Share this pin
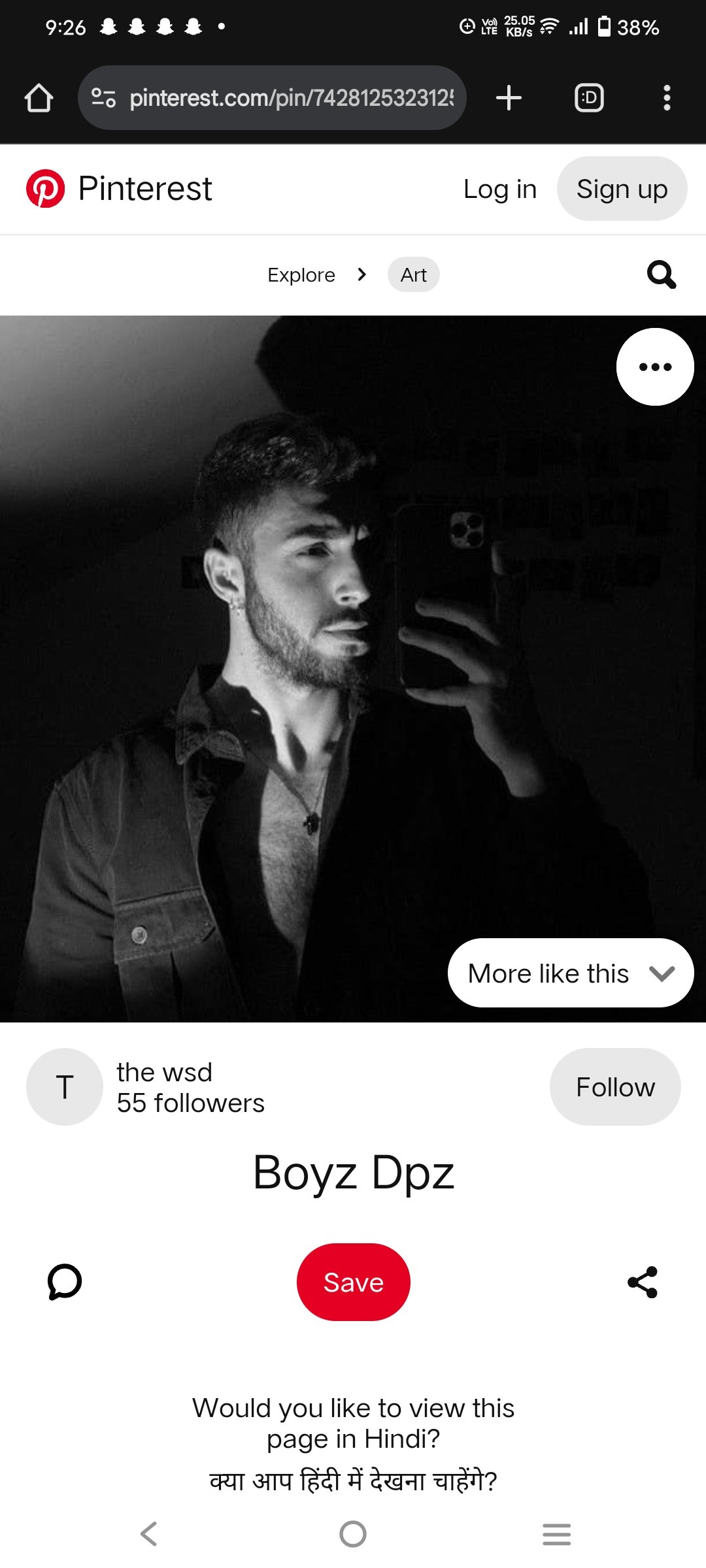Screen dimensions: 706x1568 pos(642,1282)
